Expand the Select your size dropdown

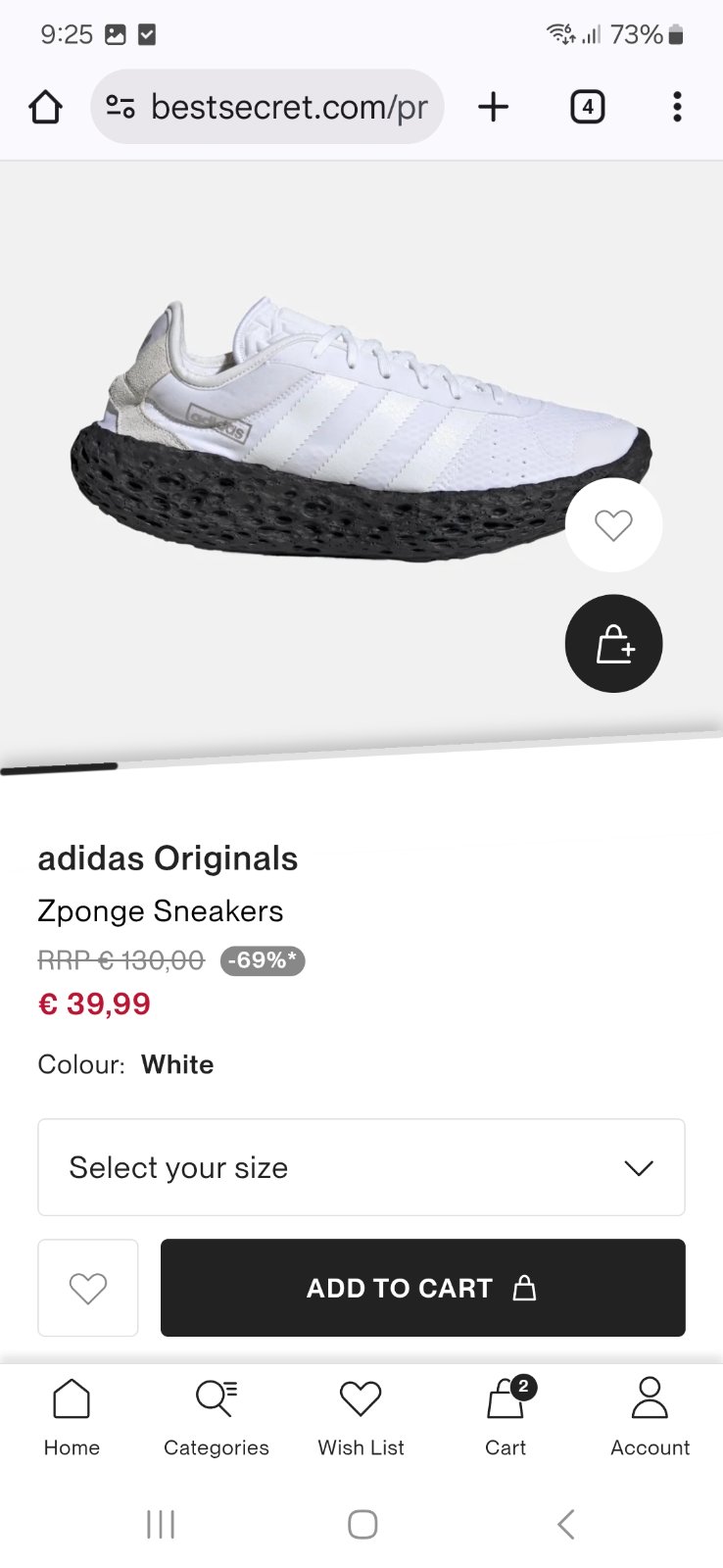[361, 1167]
